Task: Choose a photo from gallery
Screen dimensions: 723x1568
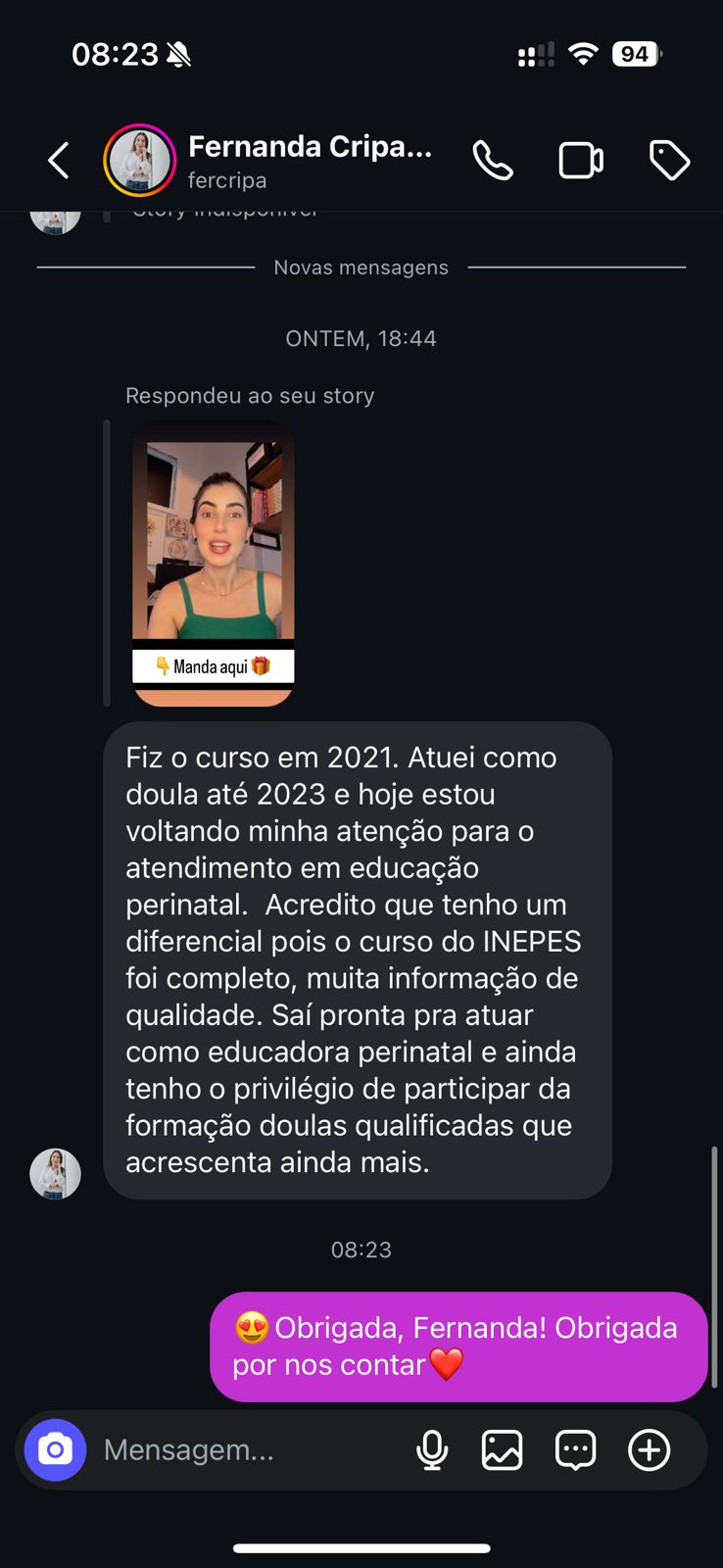Action: coord(502,1449)
